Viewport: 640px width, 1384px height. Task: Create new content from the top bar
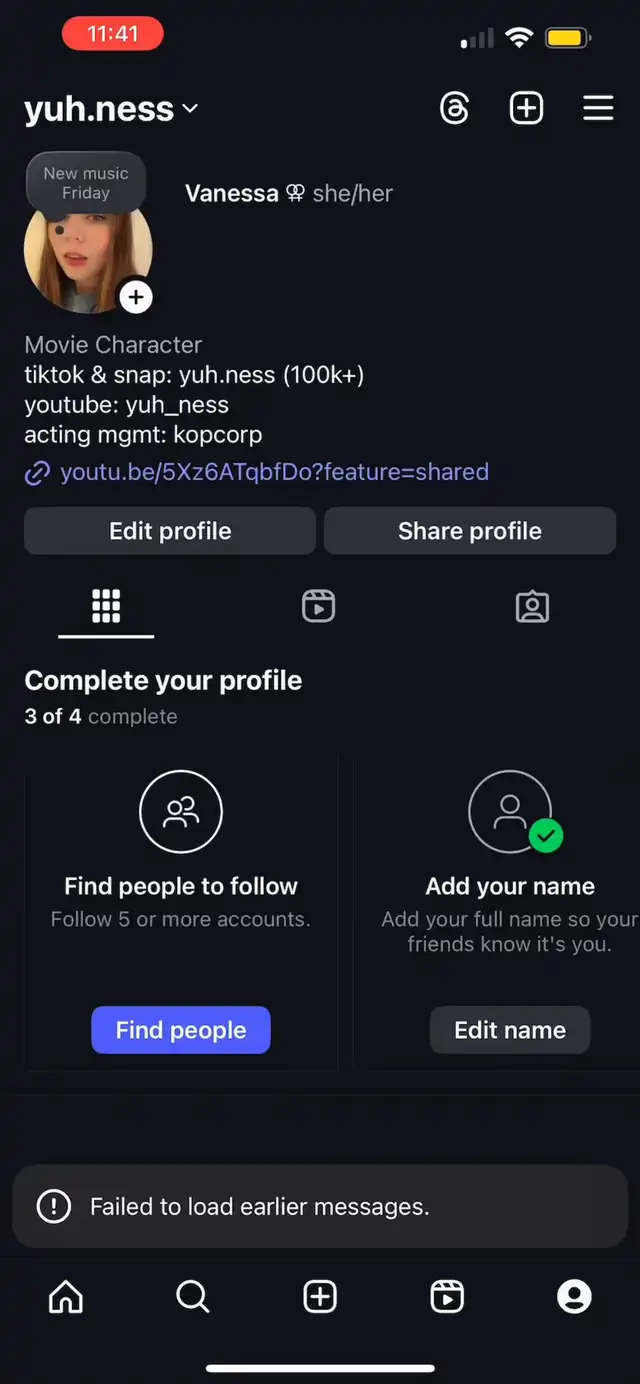(526, 108)
